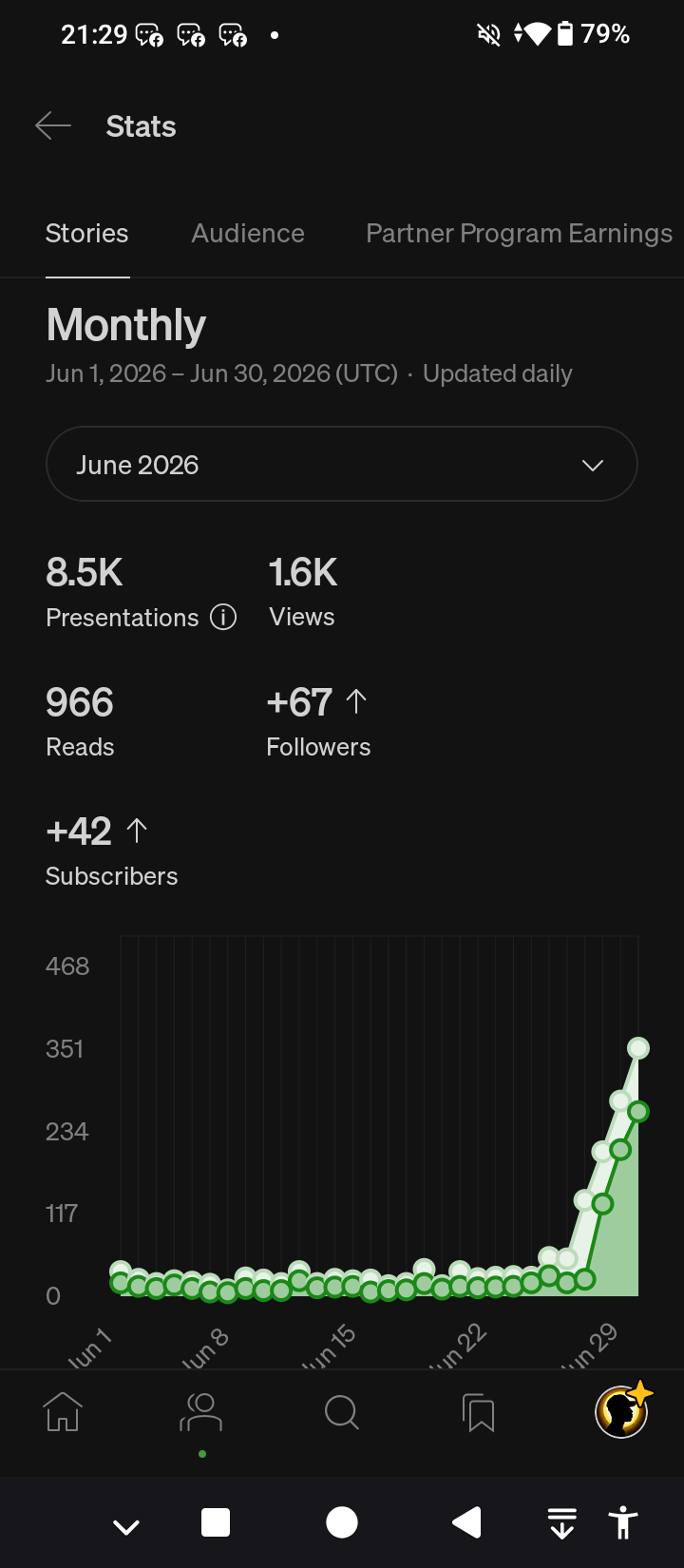Tap the system back triangle button
This screenshot has height=1568, width=684.
point(466,1522)
